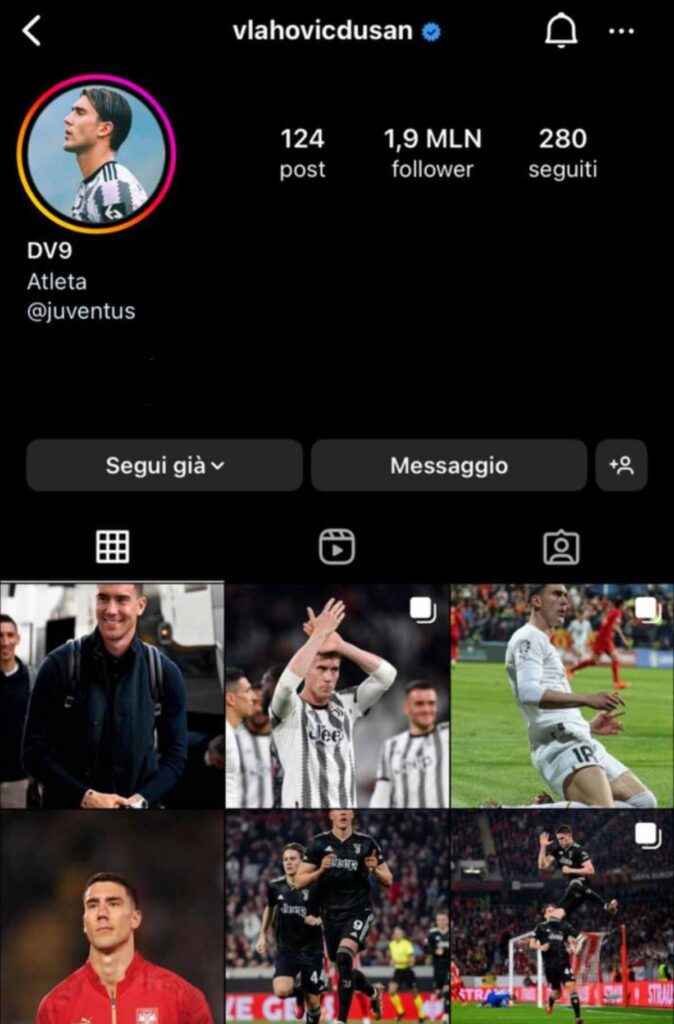Open the post of the player jumping near goal
The width and height of the screenshot is (674, 1024).
pyautogui.click(x=562, y=917)
